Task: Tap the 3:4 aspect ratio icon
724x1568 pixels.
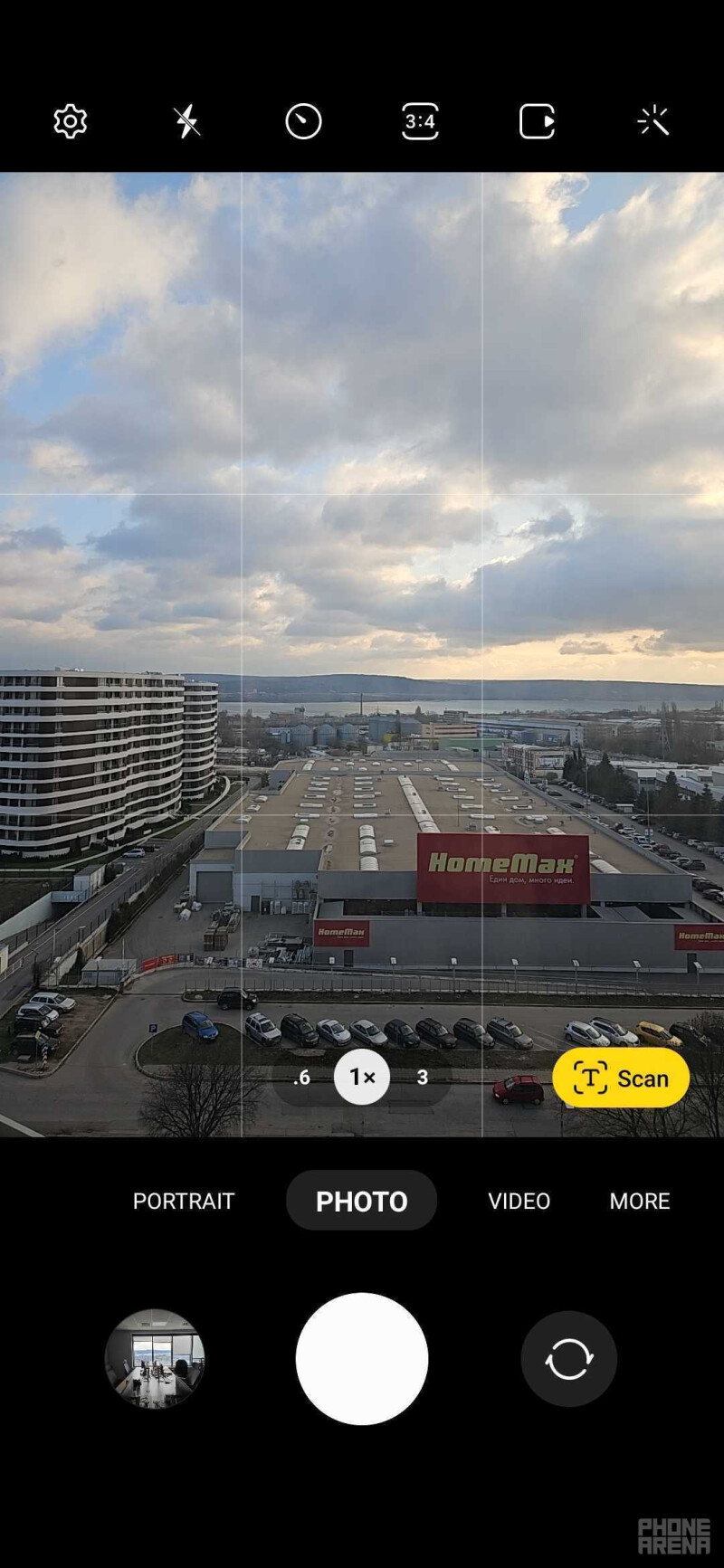Action: coord(419,121)
